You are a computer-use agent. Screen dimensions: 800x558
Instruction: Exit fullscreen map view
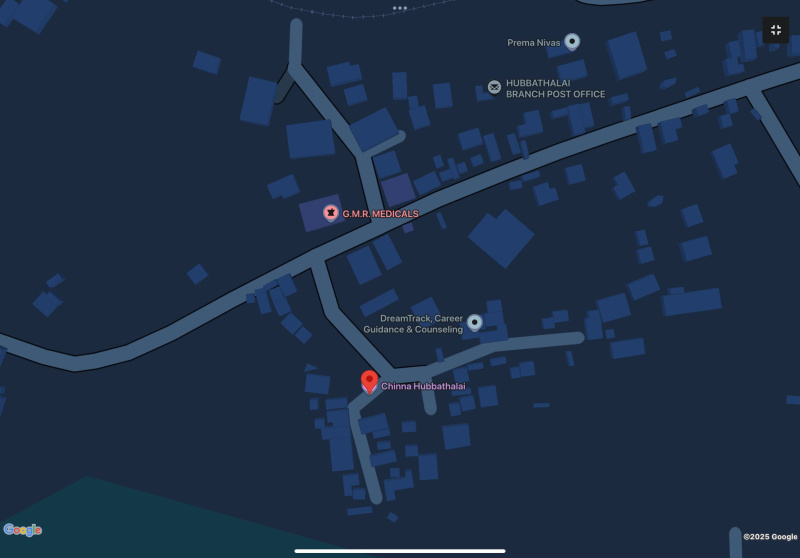pyautogui.click(x=776, y=30)
